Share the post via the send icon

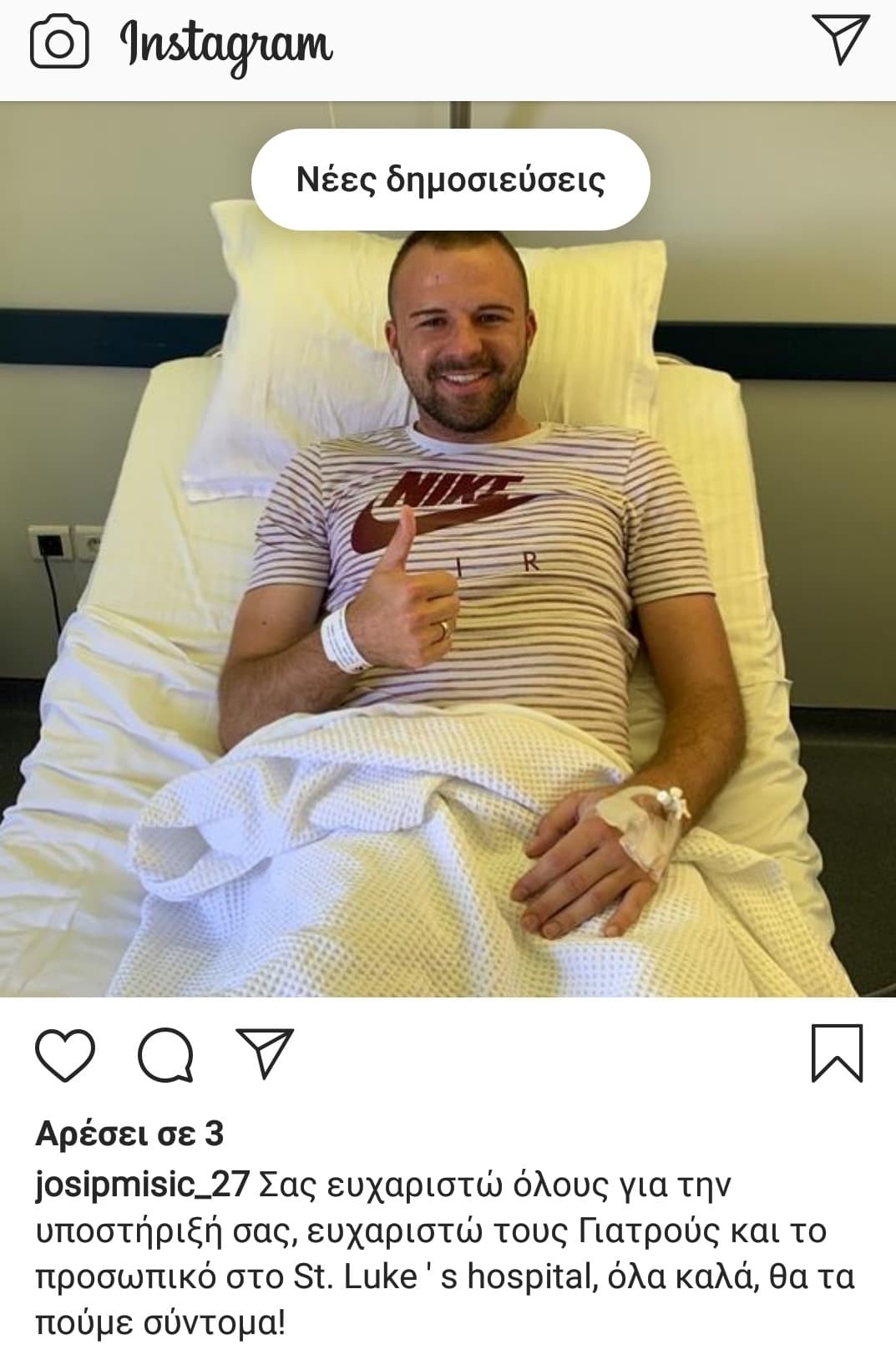(x=265, y=1053)
